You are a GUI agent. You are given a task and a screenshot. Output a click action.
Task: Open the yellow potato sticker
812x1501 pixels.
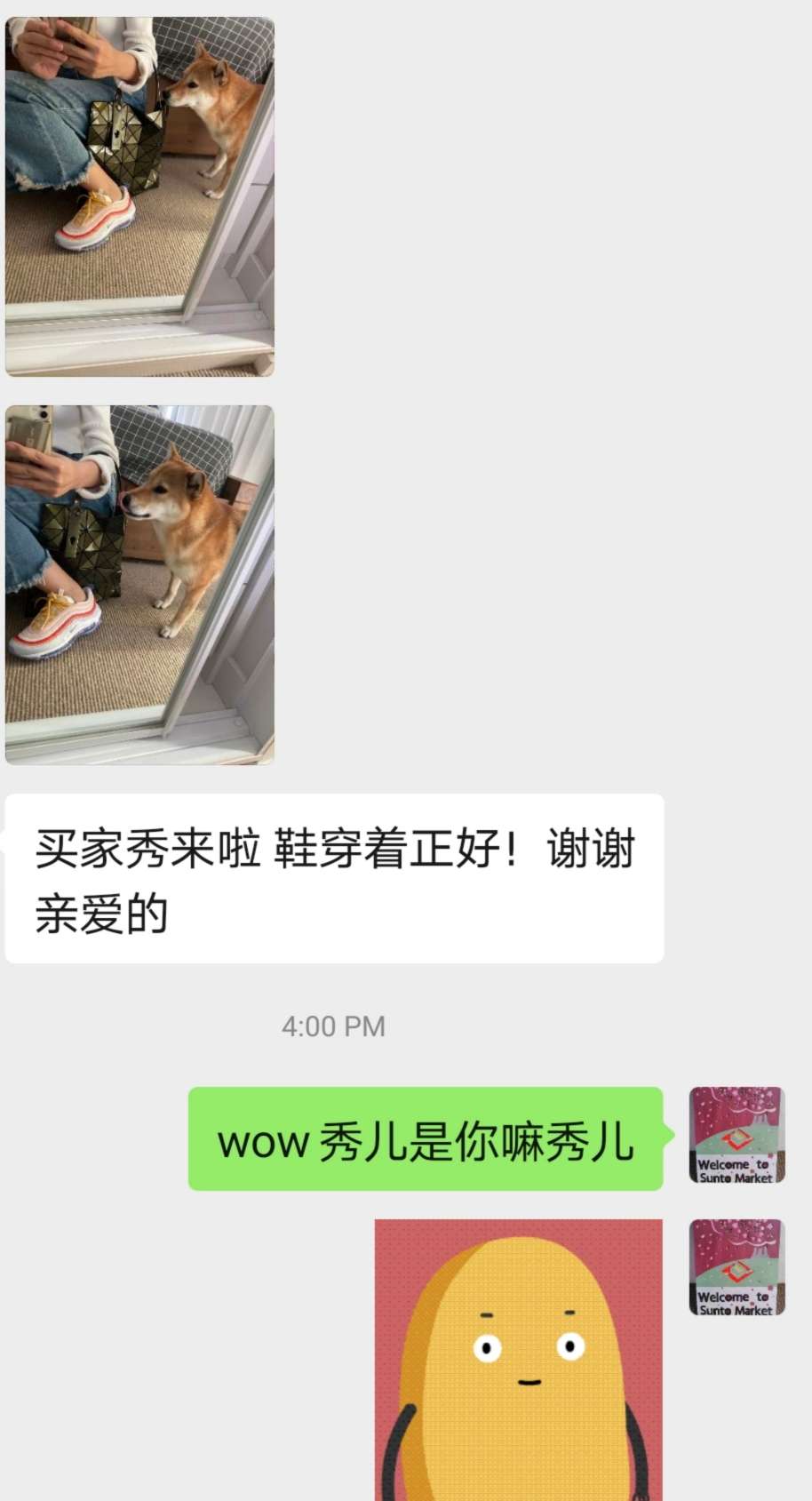[518, 1360]
